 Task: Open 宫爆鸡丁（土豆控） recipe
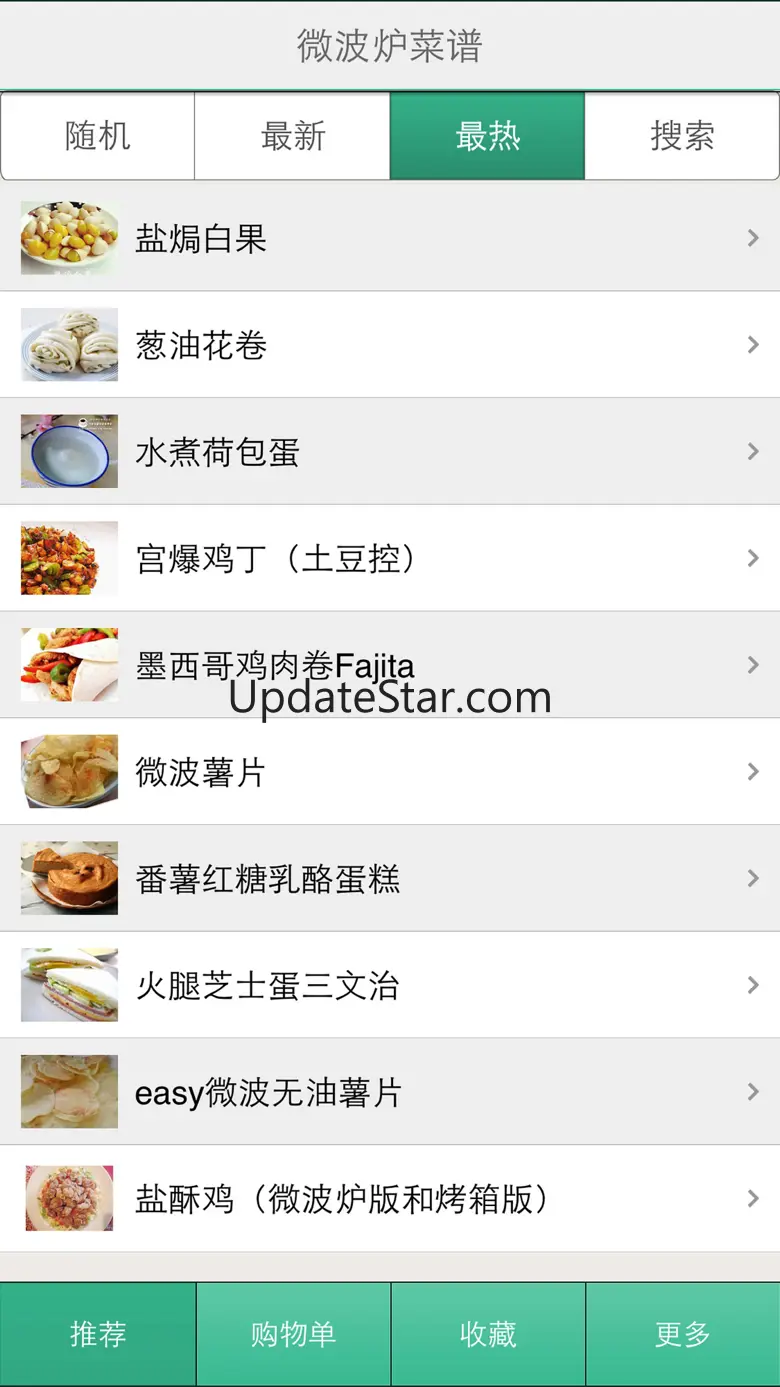pyautogui.click(x=390, y=558)
